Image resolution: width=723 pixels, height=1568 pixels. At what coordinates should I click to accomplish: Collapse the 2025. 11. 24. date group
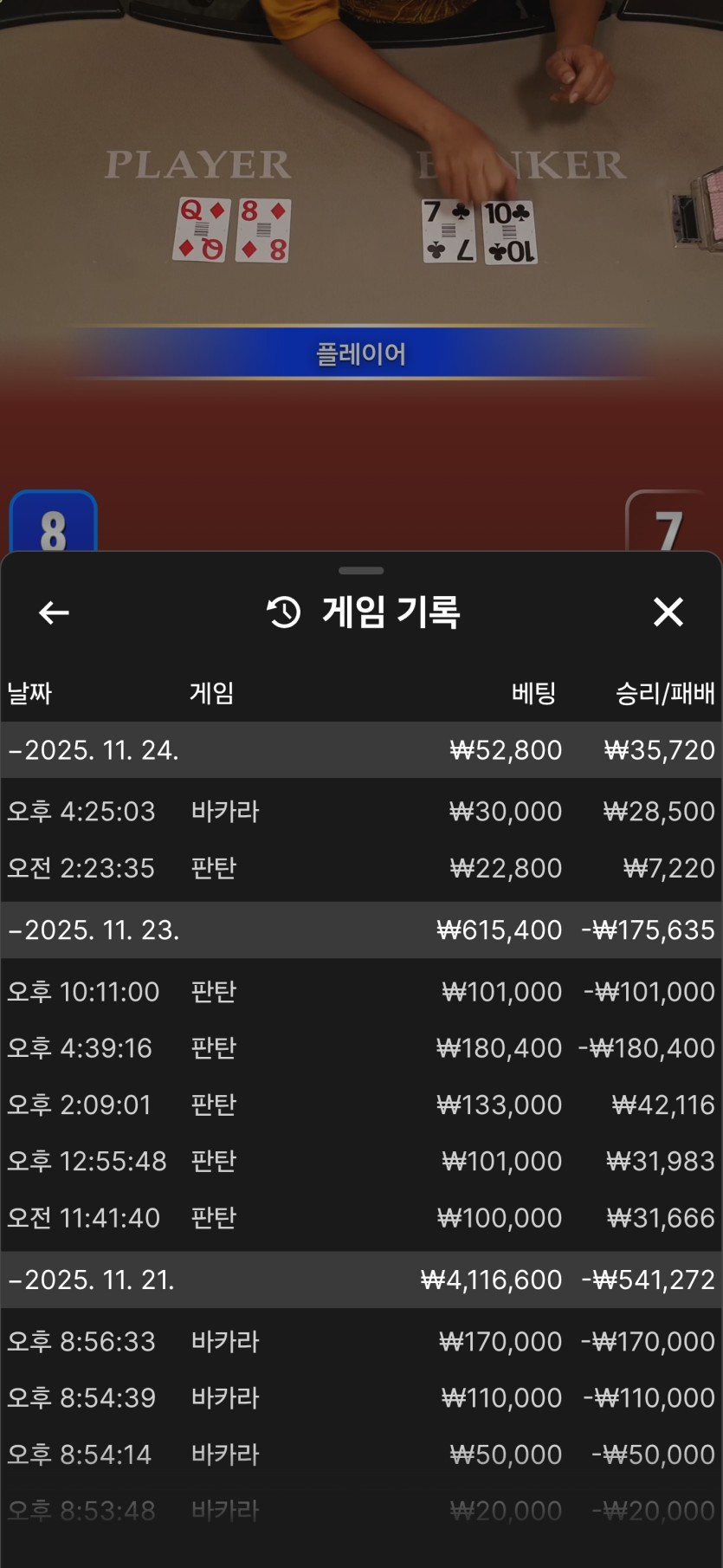(94, 750)
